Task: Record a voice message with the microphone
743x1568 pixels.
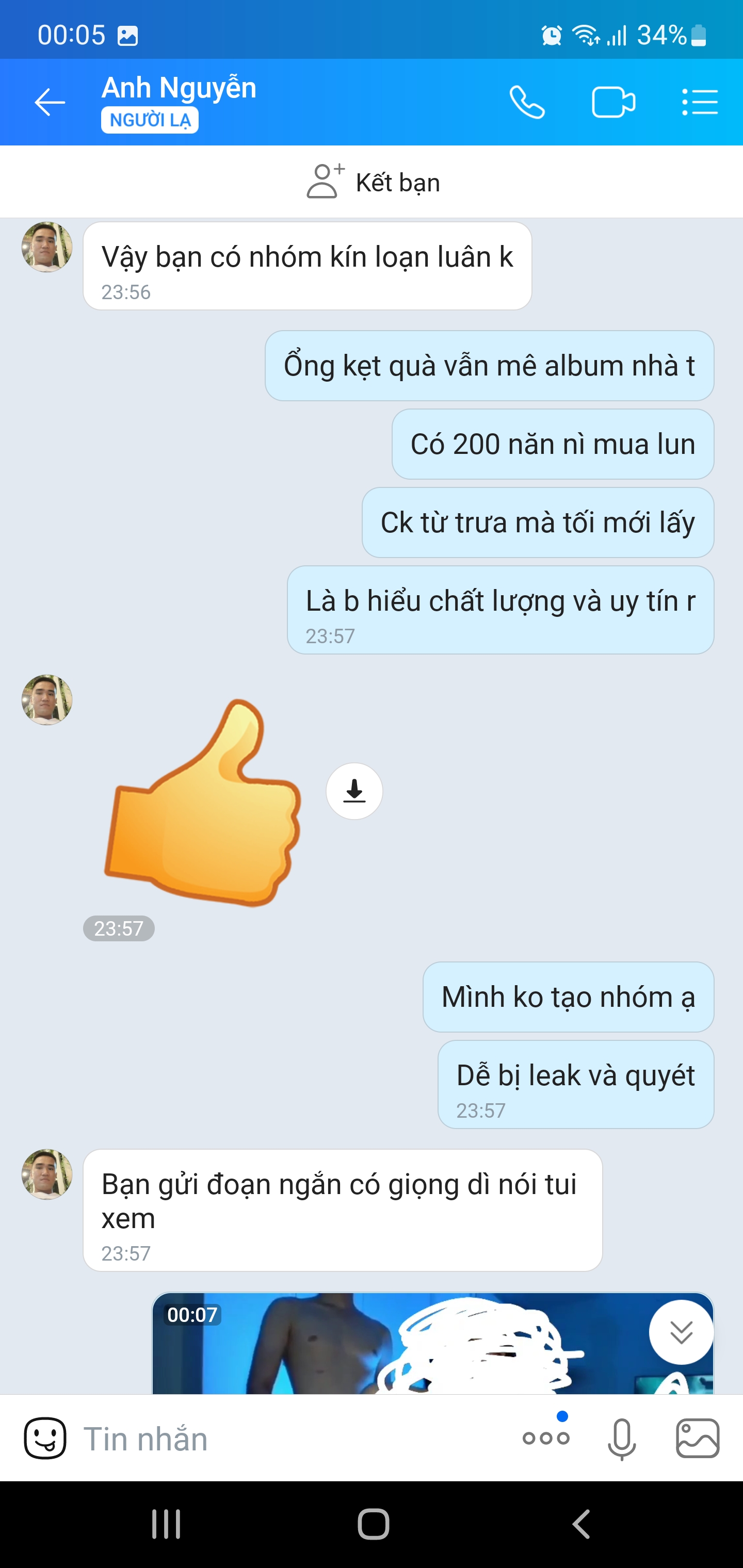Action: pos(621,1439)
